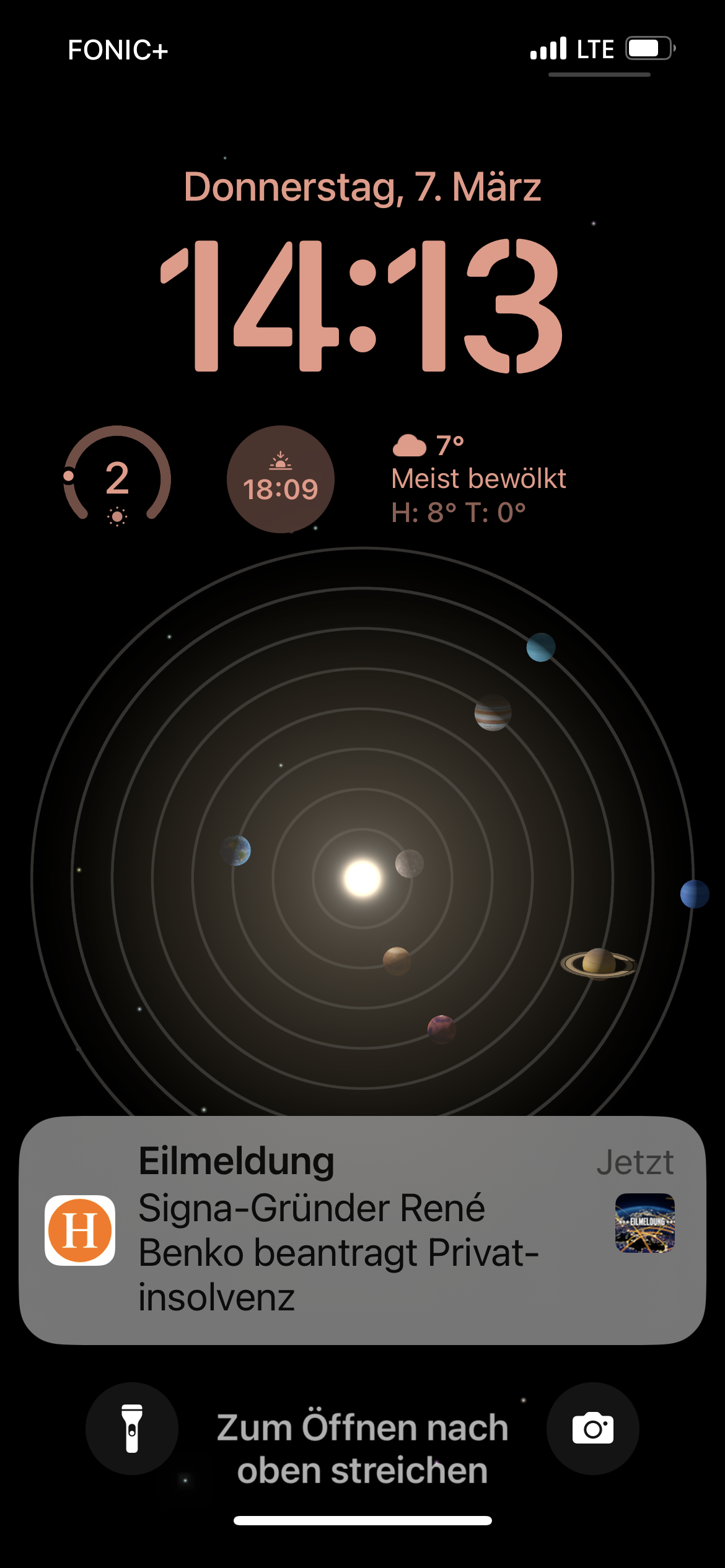Open the weather widget showing Meist bewölkt
Image resolution: width=725 pixels, height=1568 pixels.
[478, 479]
